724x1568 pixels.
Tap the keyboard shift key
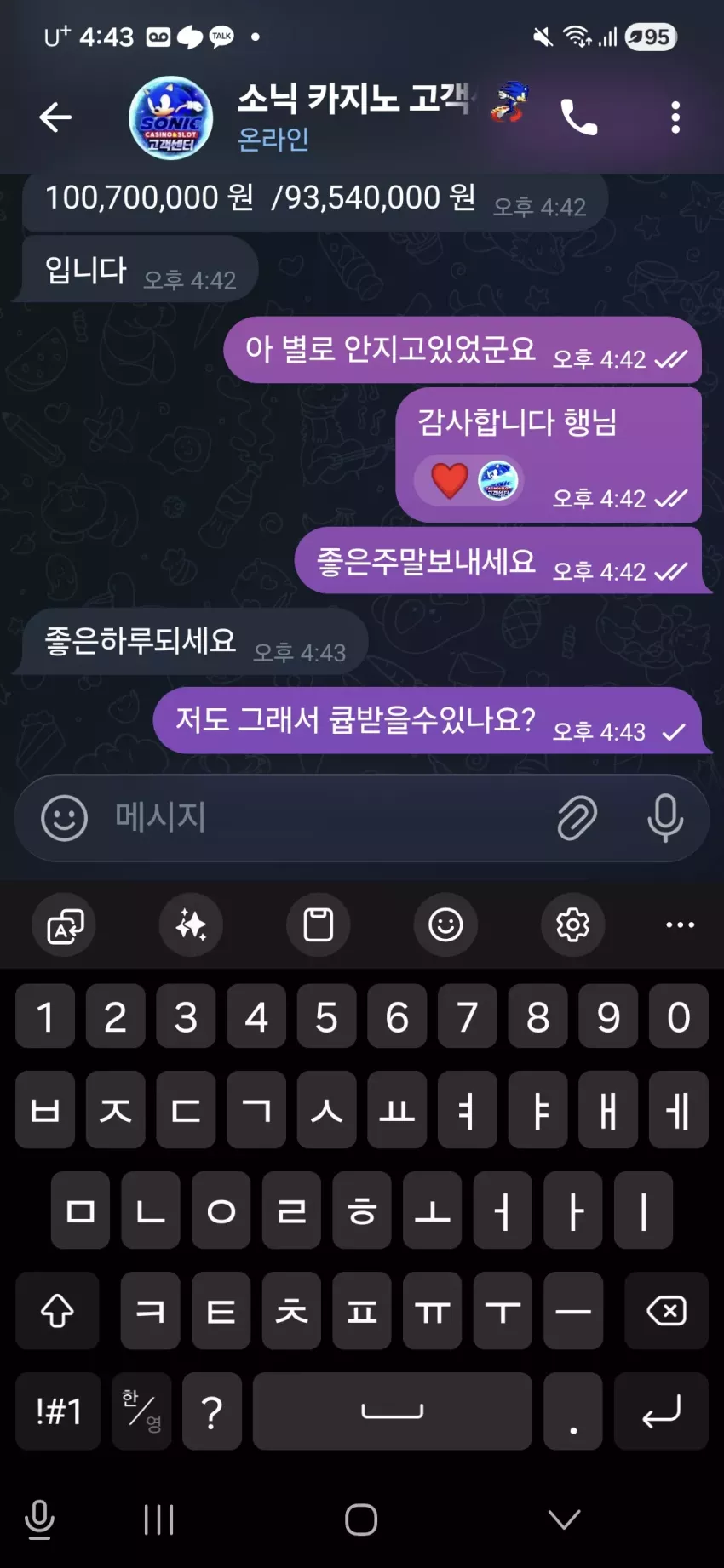pyautogui.click(x=57, y=1311)
